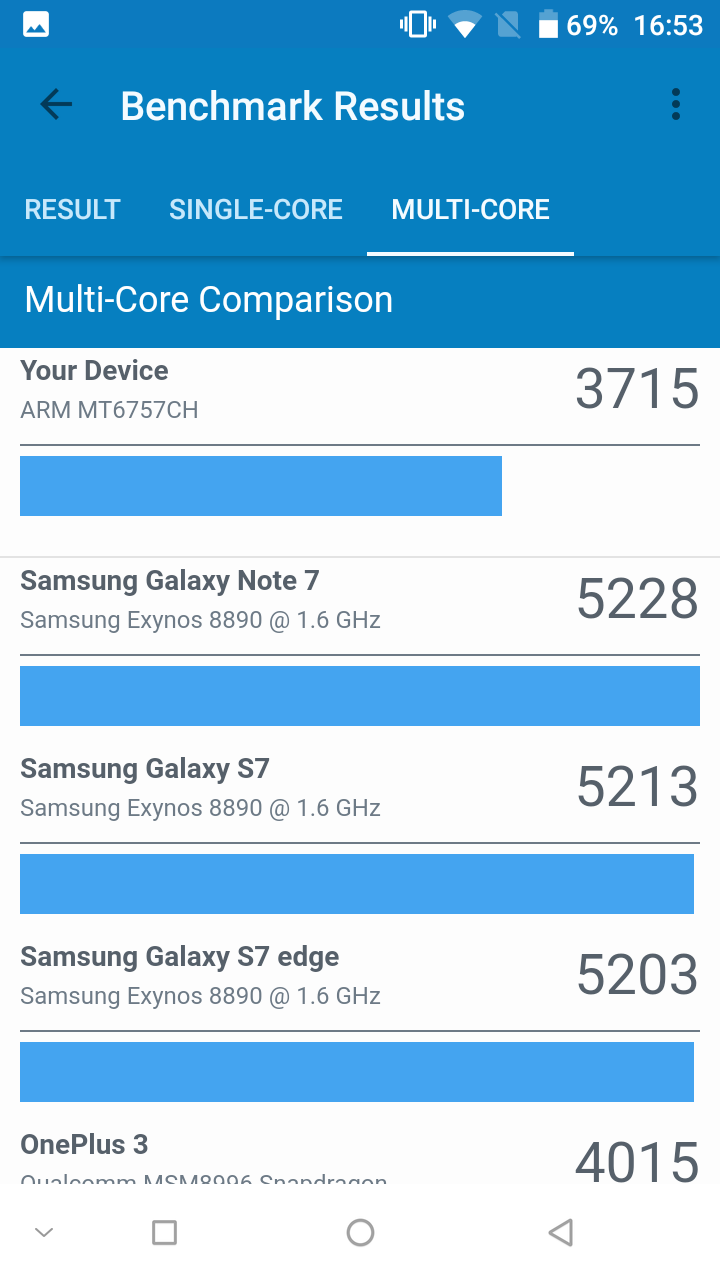Switch to the Result tab
This screenshot has height=1280, width=720.
pyautogui.click(x=72, y=209)
